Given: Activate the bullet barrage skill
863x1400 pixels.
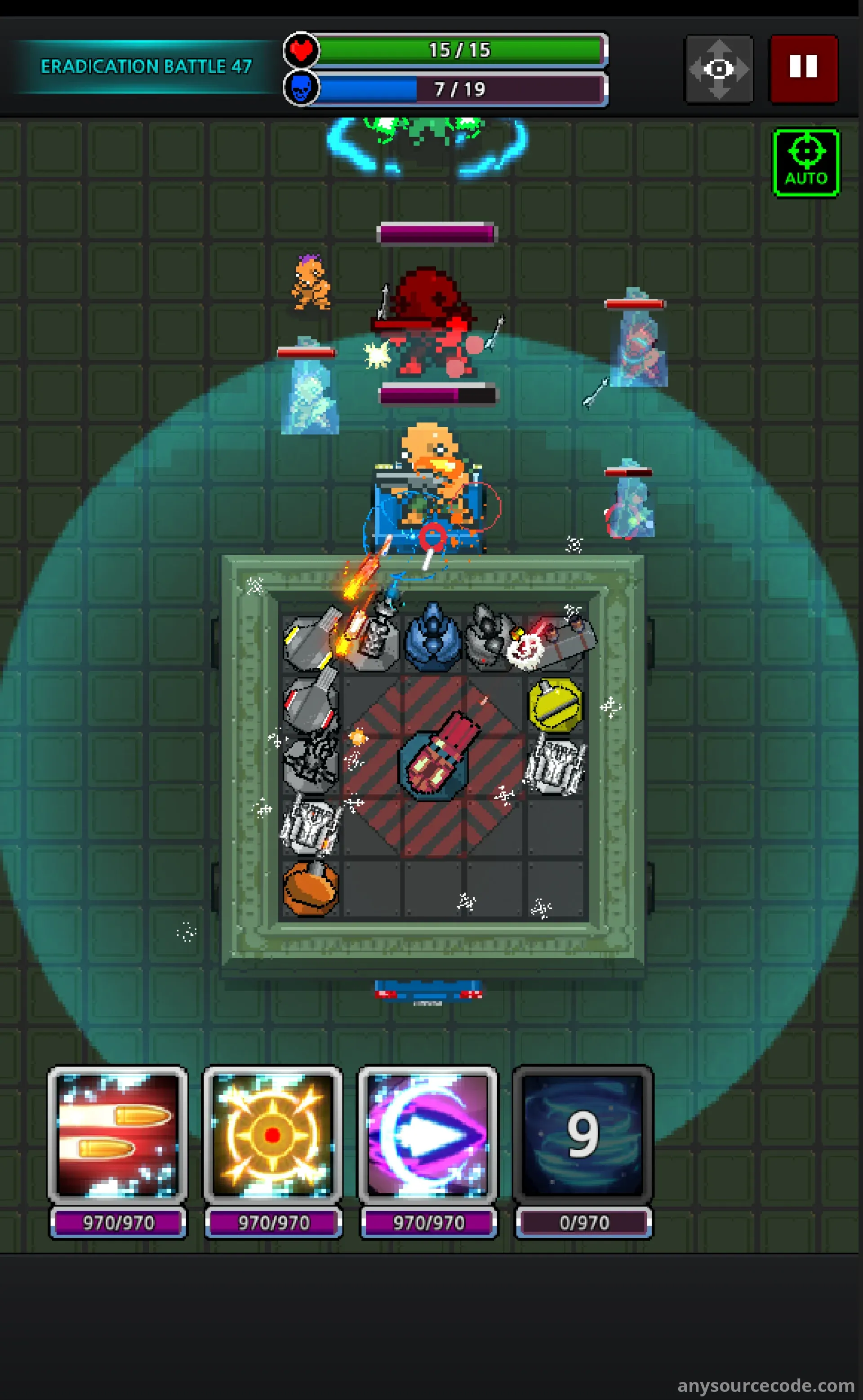Looking at the screenshot, I should [118, 1135].
